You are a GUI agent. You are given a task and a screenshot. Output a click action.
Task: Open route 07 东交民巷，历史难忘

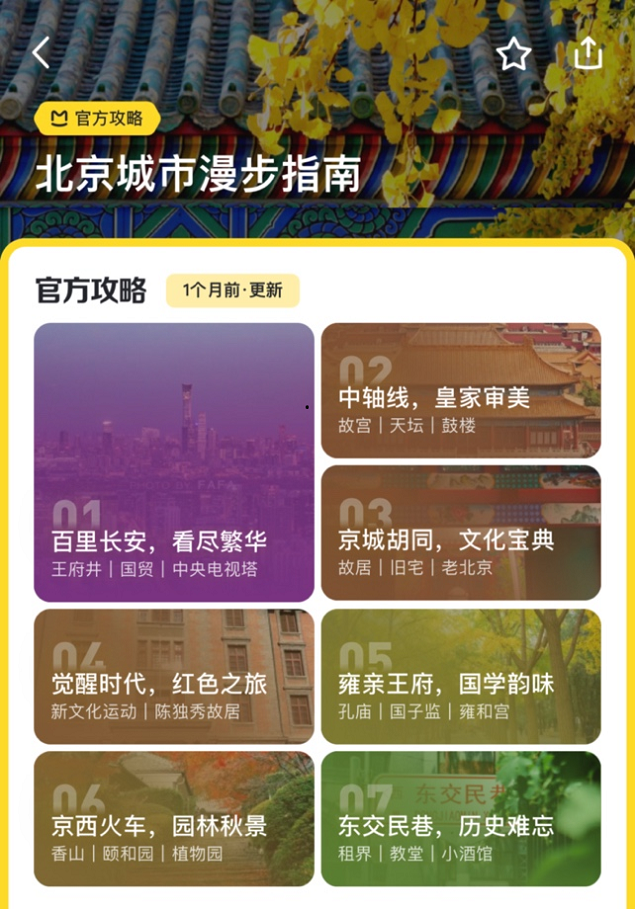pos(461,819)
